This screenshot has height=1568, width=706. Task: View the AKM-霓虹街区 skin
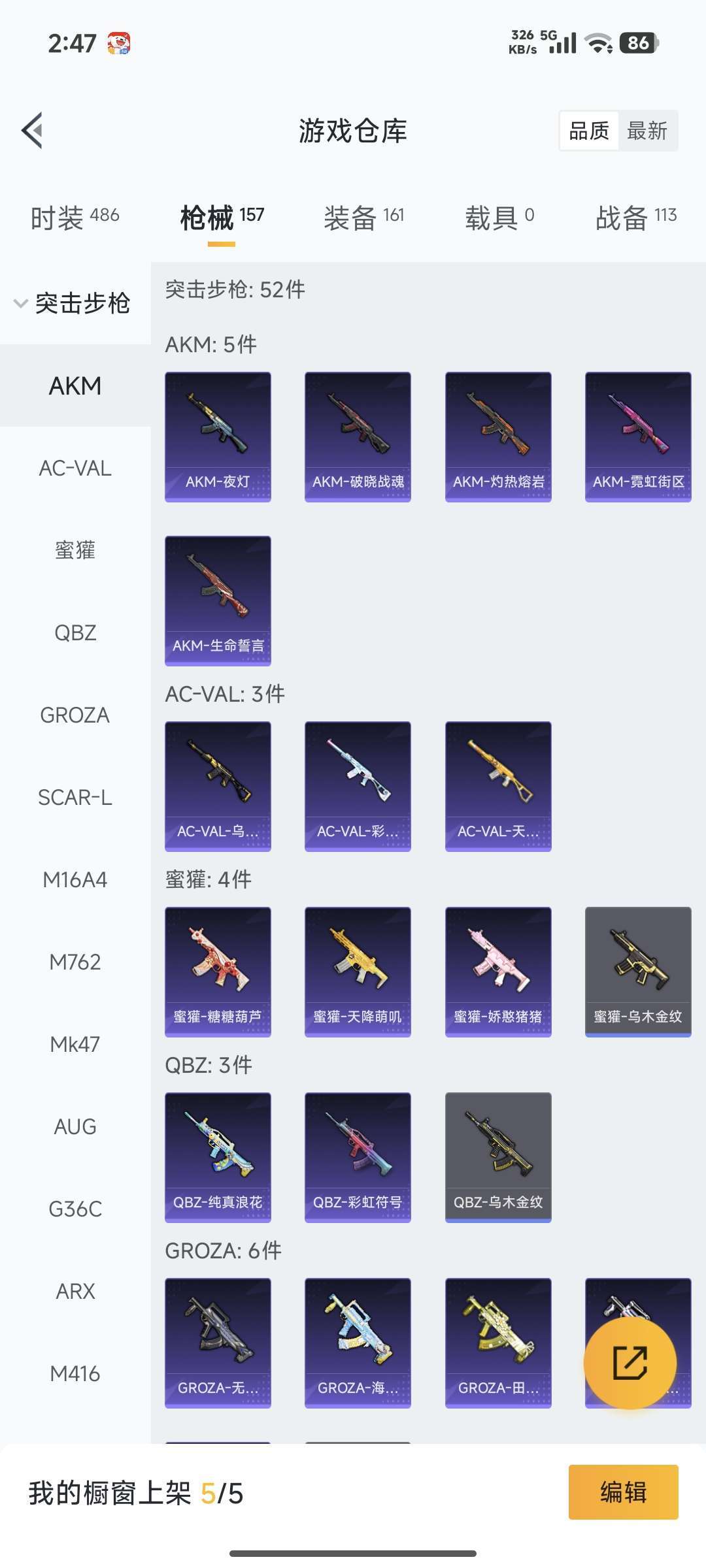tap(638, 437)
